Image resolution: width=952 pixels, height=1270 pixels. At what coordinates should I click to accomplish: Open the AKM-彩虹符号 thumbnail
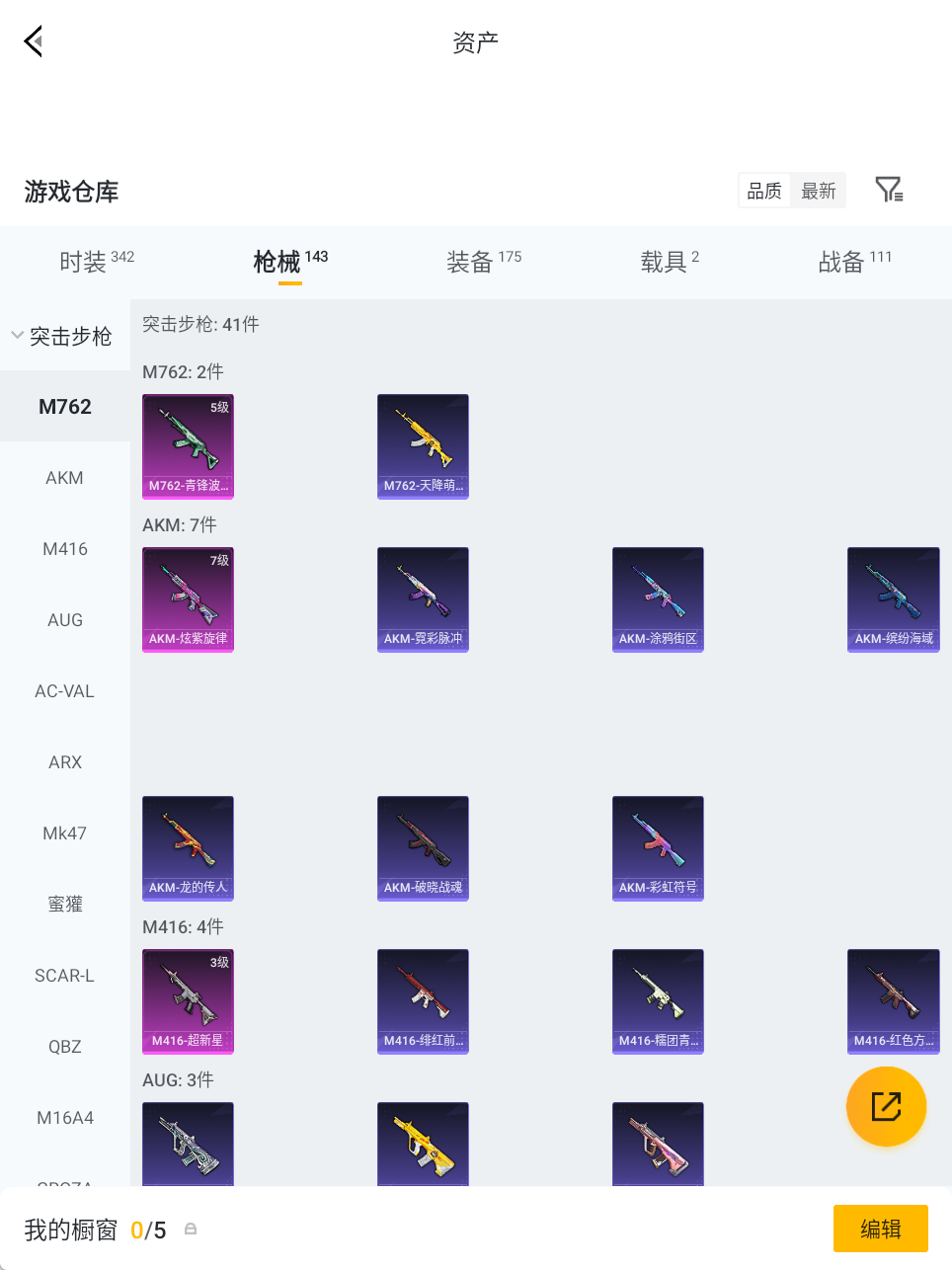[658, 848]
